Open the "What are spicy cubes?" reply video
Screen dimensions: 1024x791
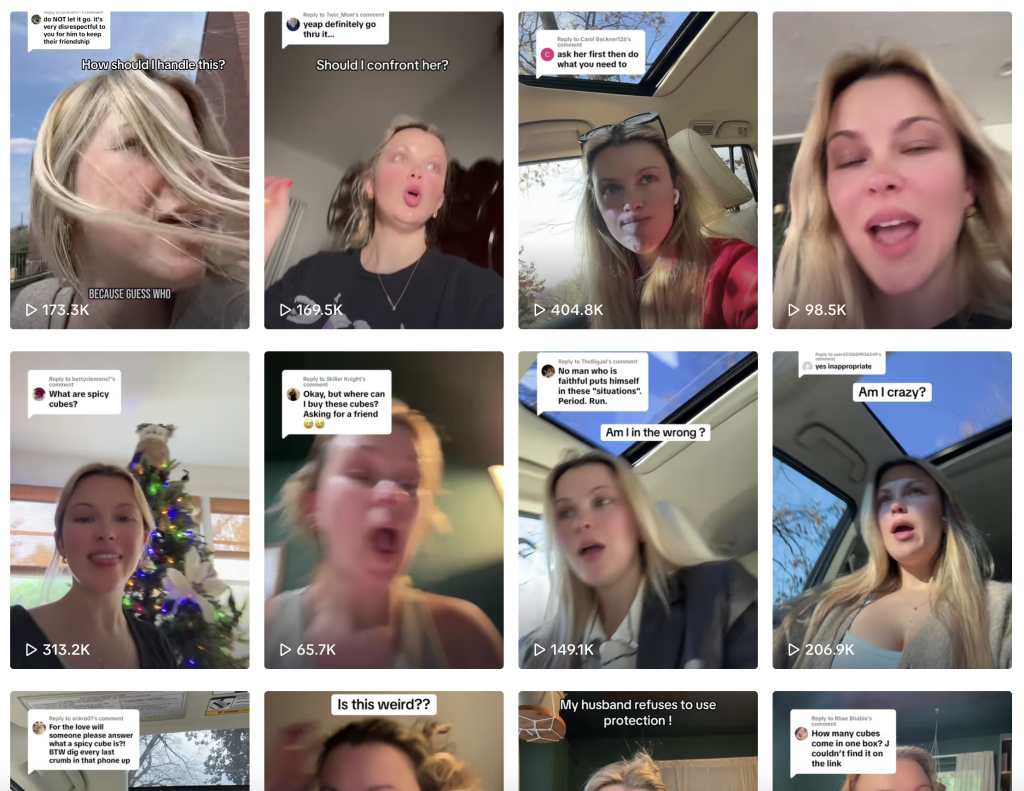[129, 510]
